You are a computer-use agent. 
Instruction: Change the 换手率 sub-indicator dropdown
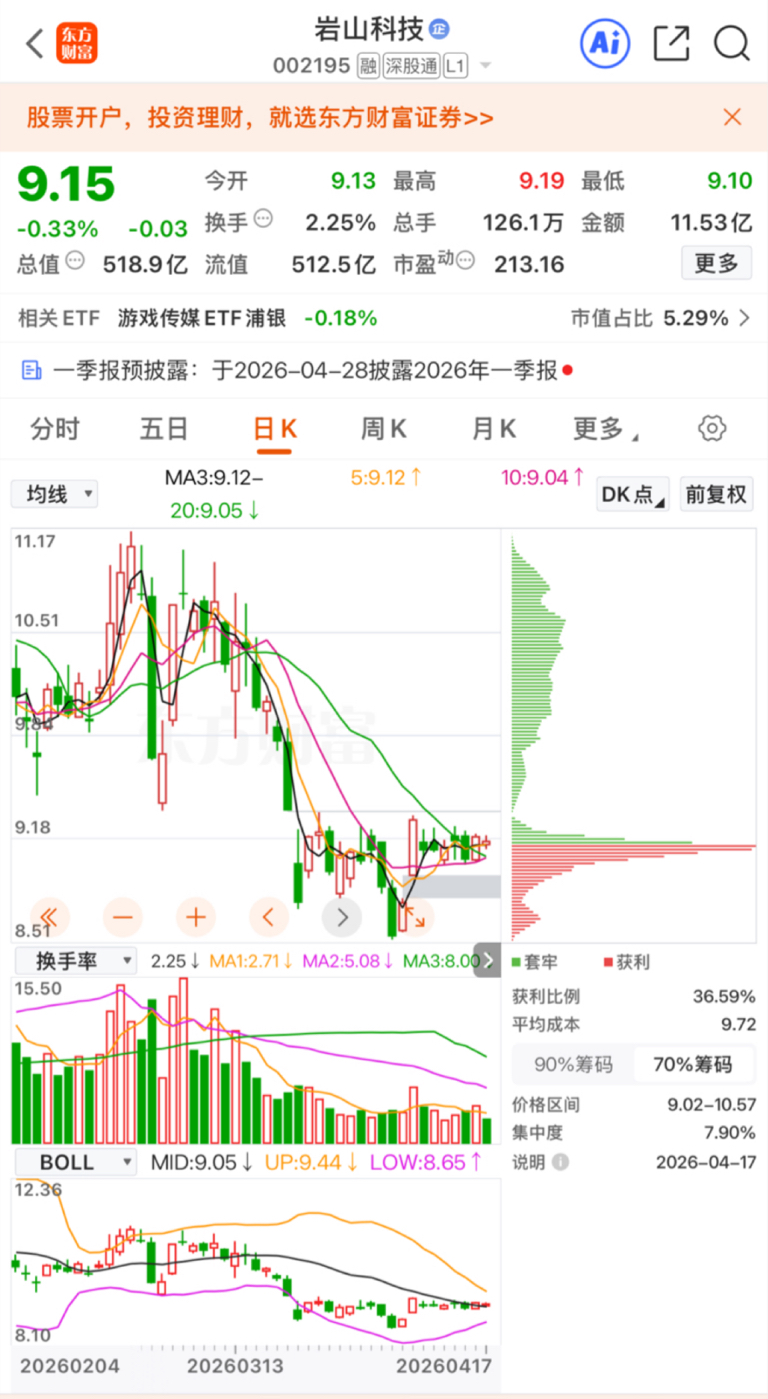73,961
